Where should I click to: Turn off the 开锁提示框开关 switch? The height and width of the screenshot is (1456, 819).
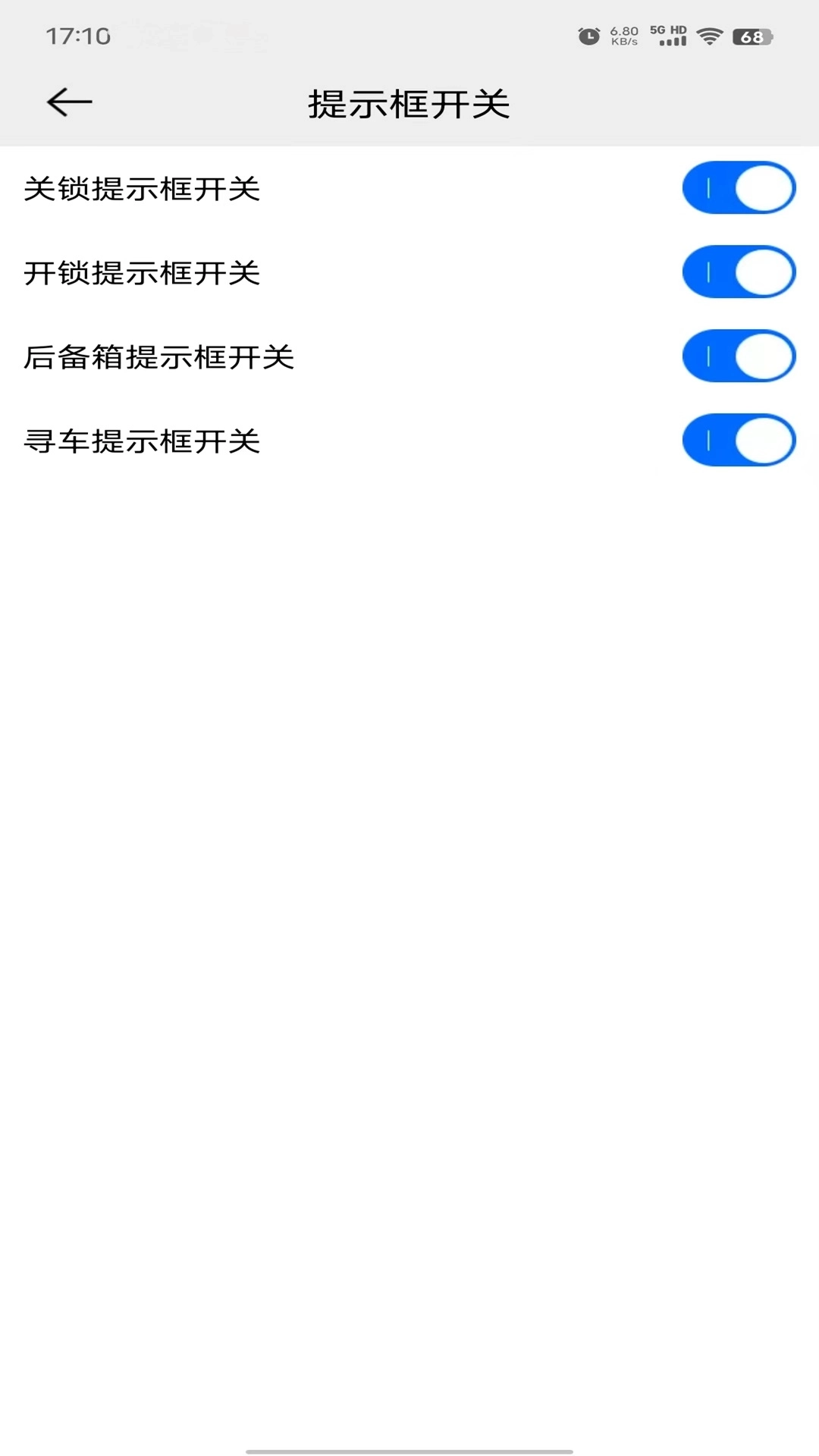pyautogui.click(x=739, y=272)
